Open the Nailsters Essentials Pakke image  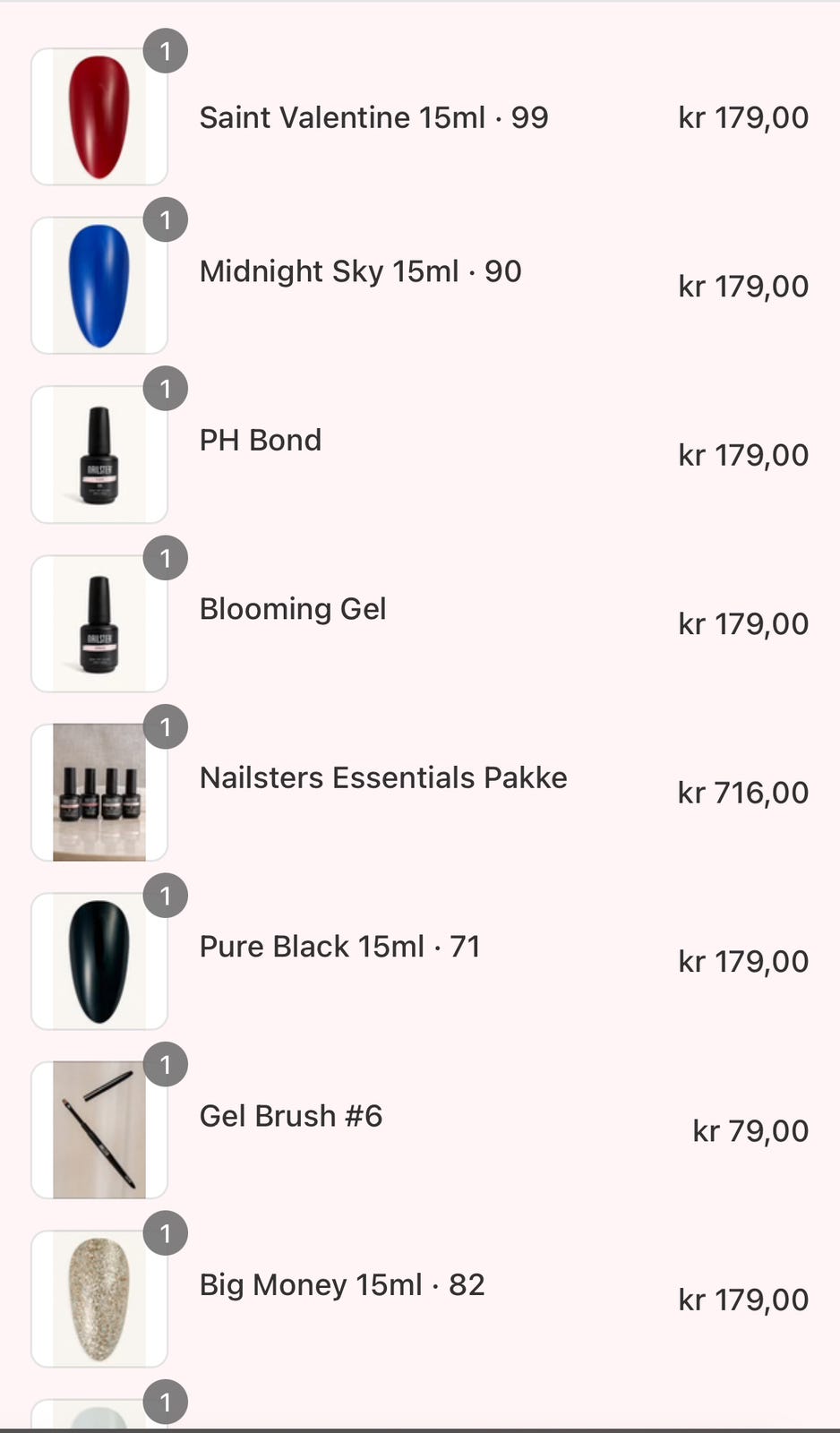point(99,793)
